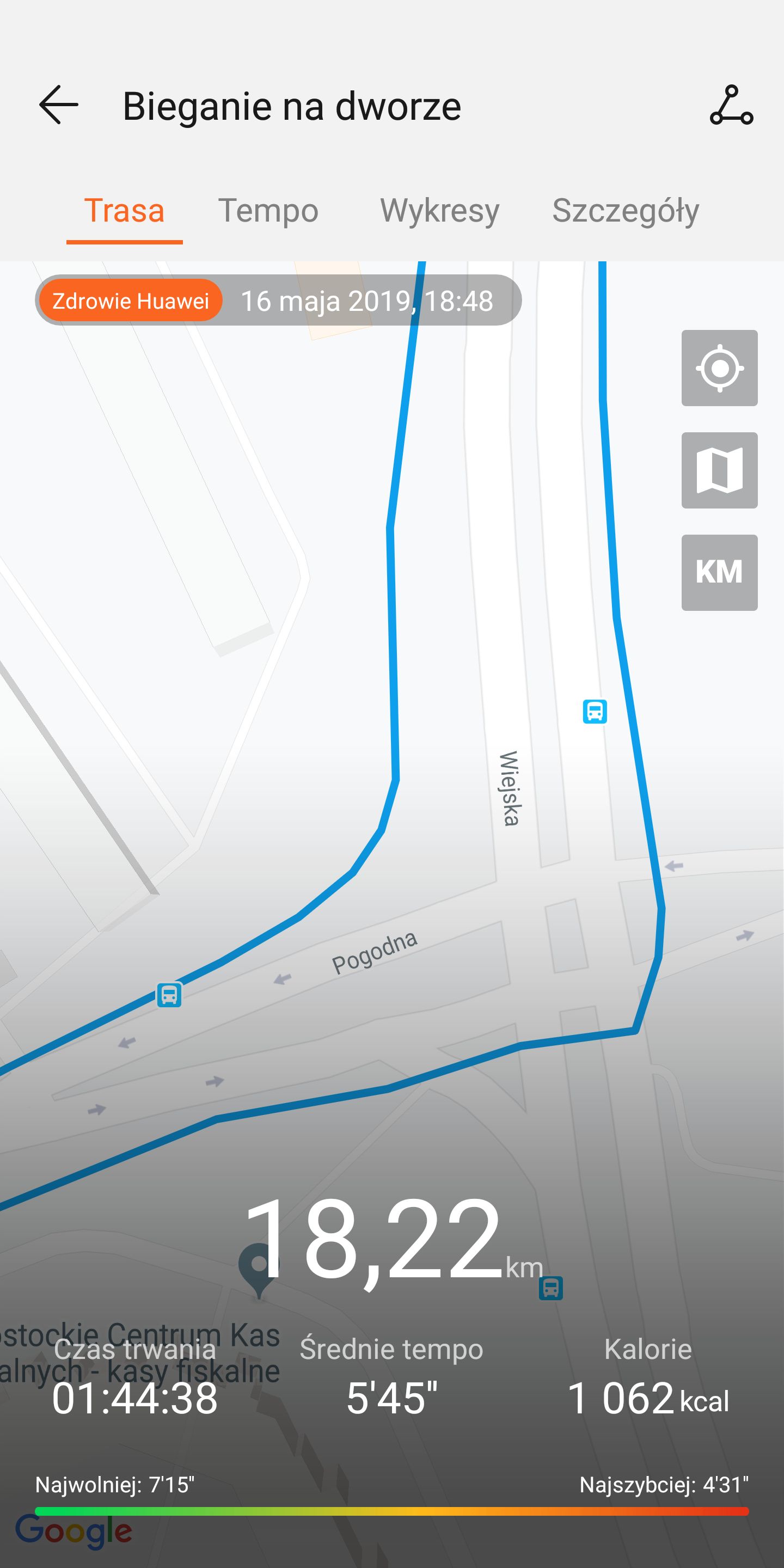The width and height of the screenshot is (784, 1568).
Task: View the Szczegóły tab
Action: [x=625, y=211]
